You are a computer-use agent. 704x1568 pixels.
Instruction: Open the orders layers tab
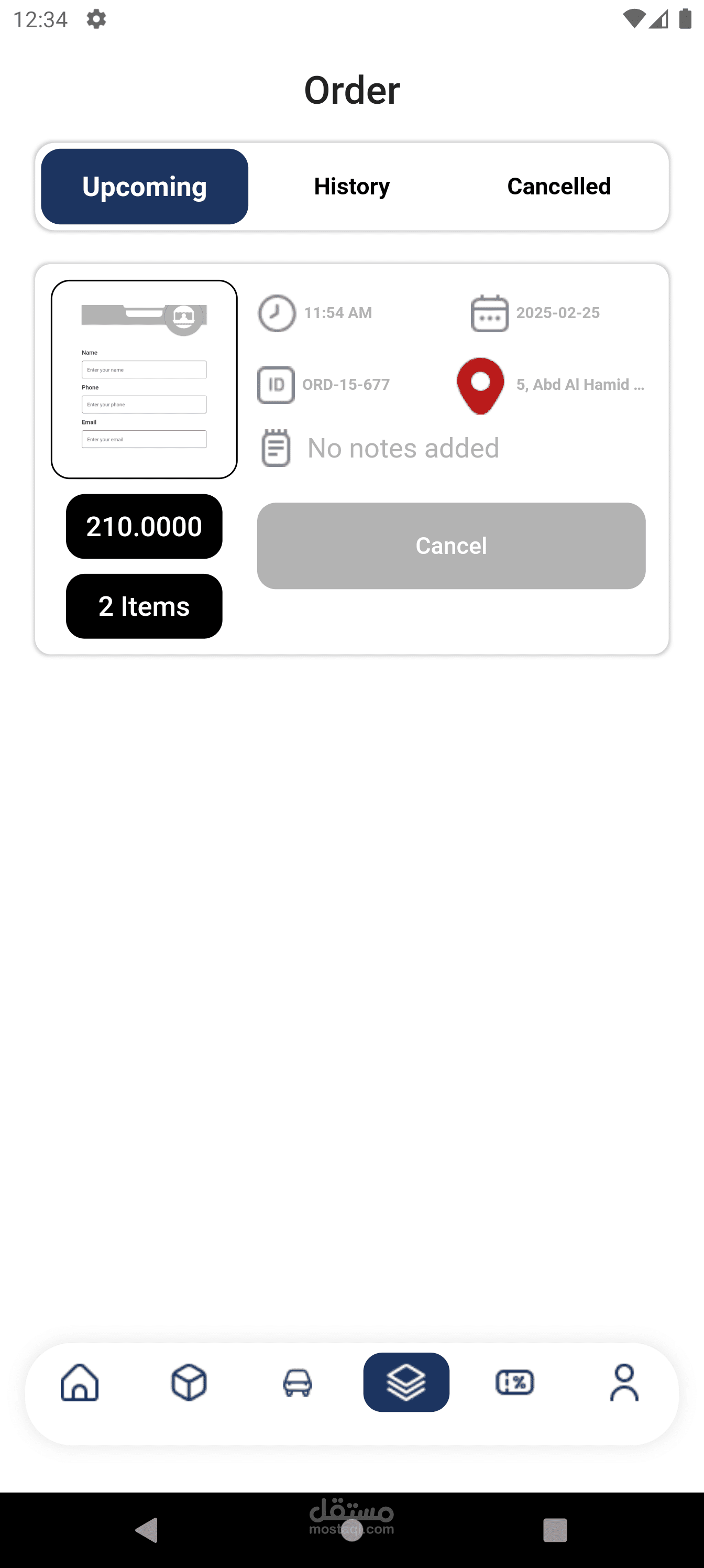tap(406, 1382)
